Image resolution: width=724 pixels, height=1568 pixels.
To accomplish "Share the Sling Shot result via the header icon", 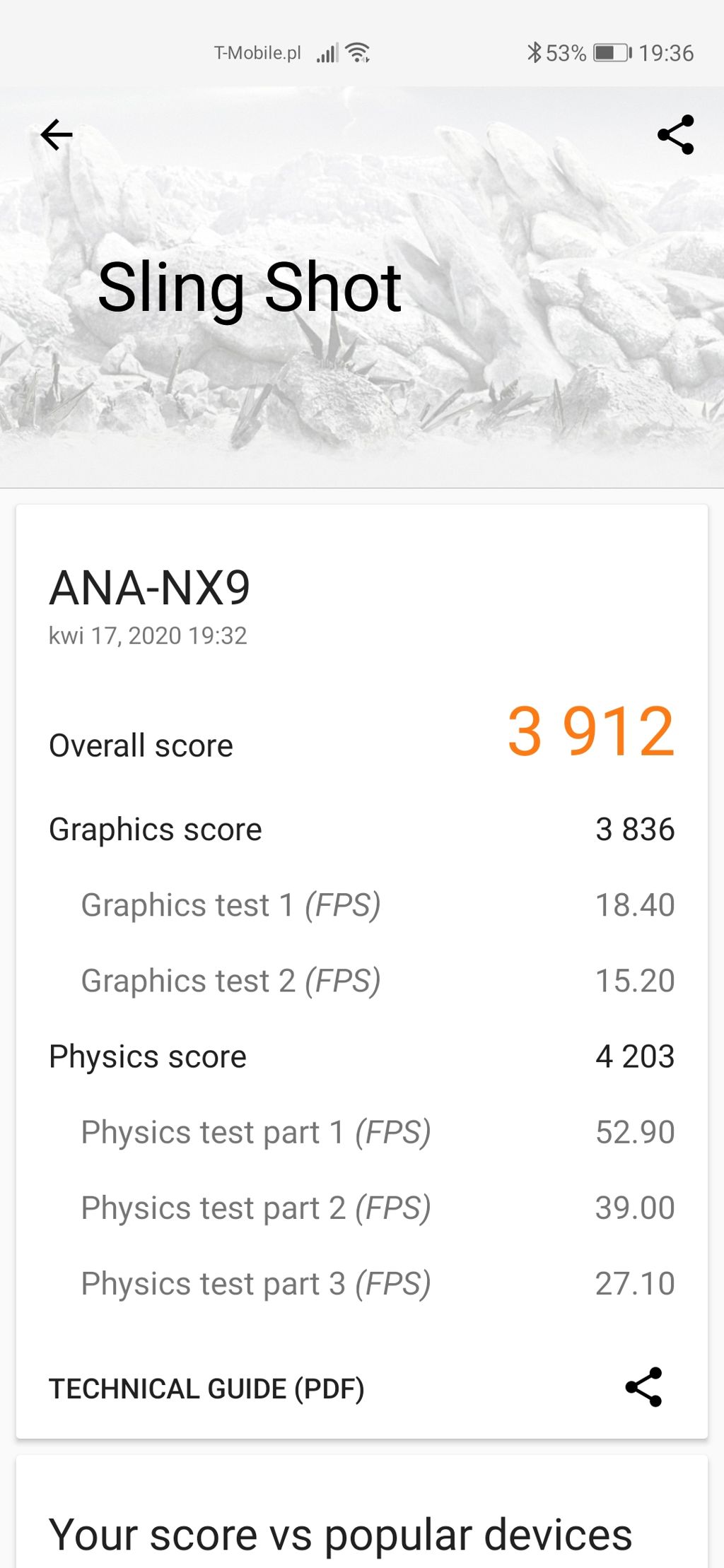I will coord(675,134).
